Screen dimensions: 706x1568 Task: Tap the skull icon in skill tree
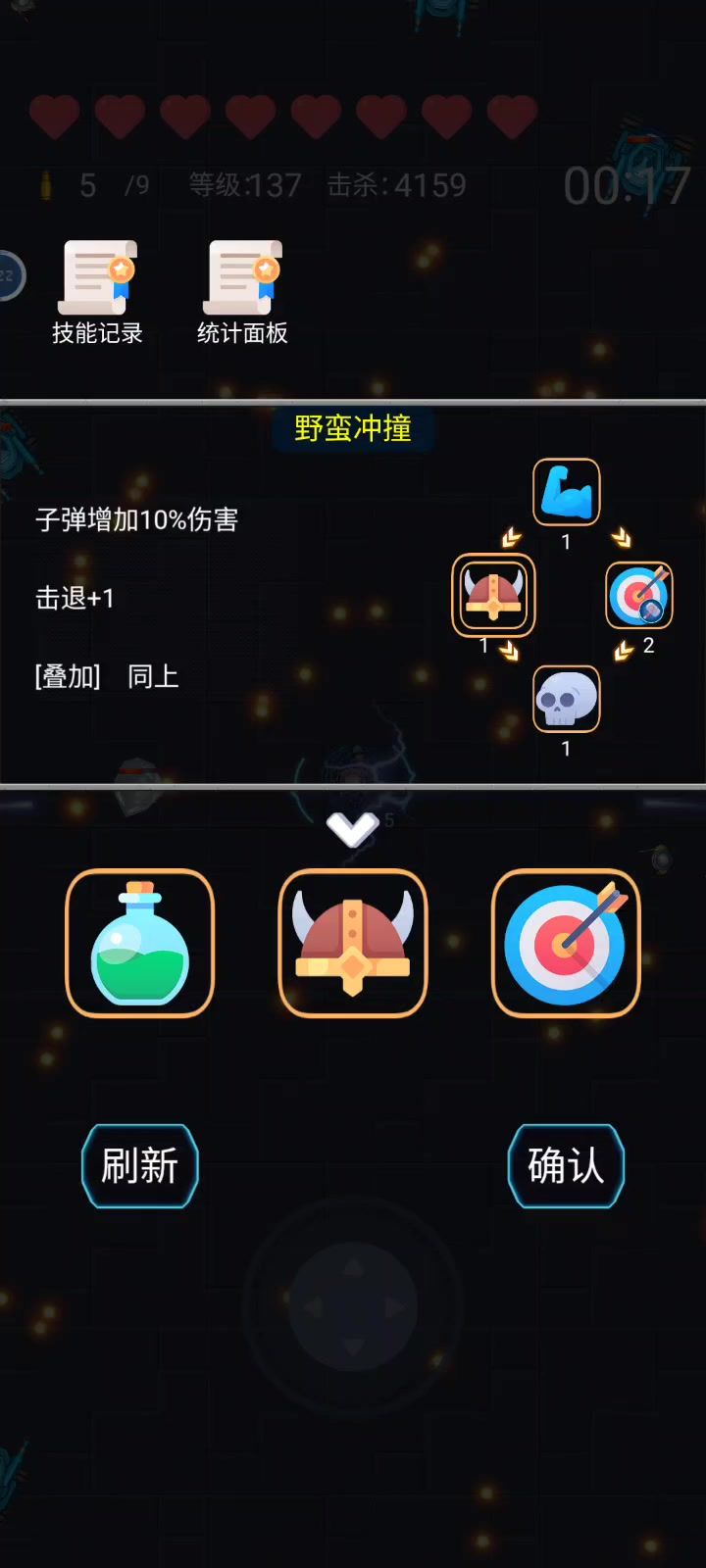566,699
